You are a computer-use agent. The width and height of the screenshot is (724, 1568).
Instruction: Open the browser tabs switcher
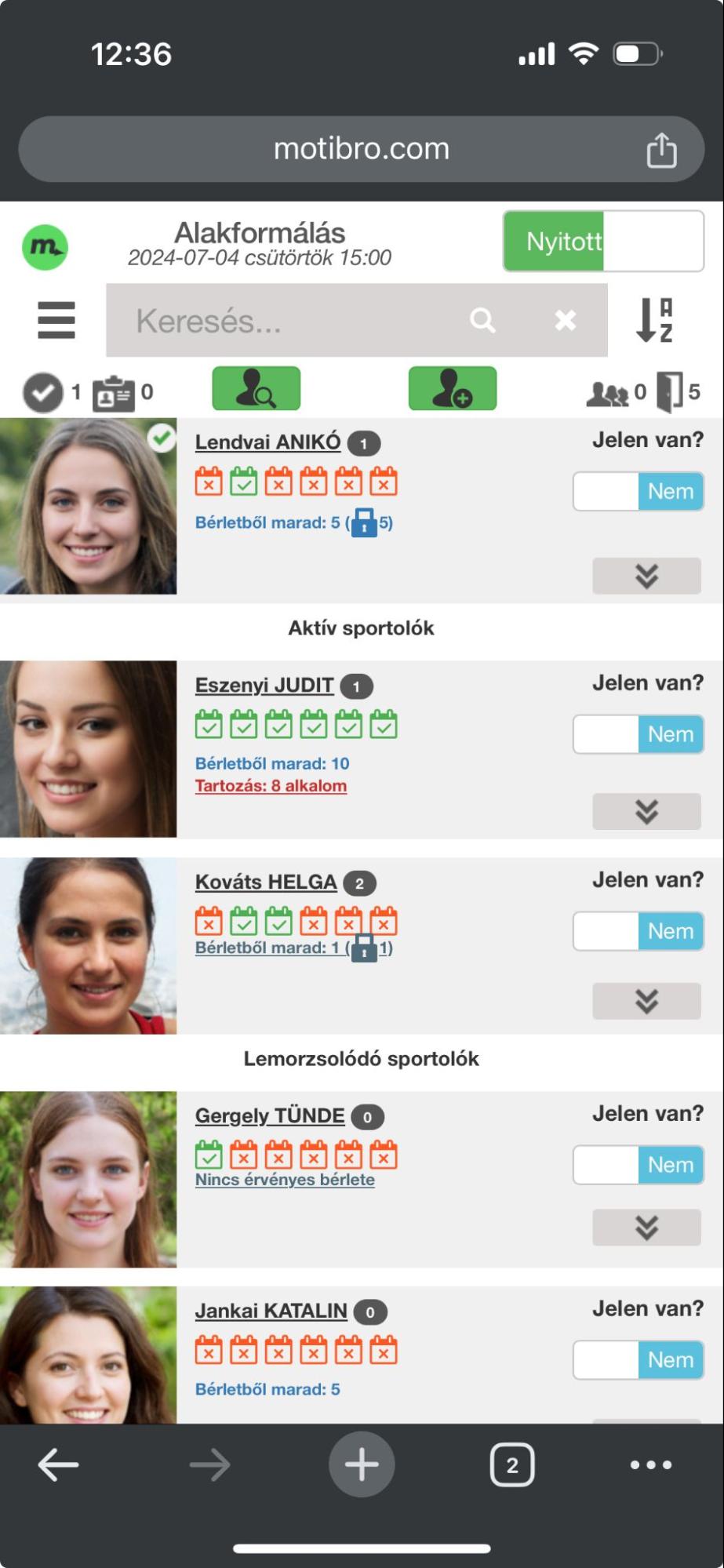pyautogui.click(x=511, y=1464)
